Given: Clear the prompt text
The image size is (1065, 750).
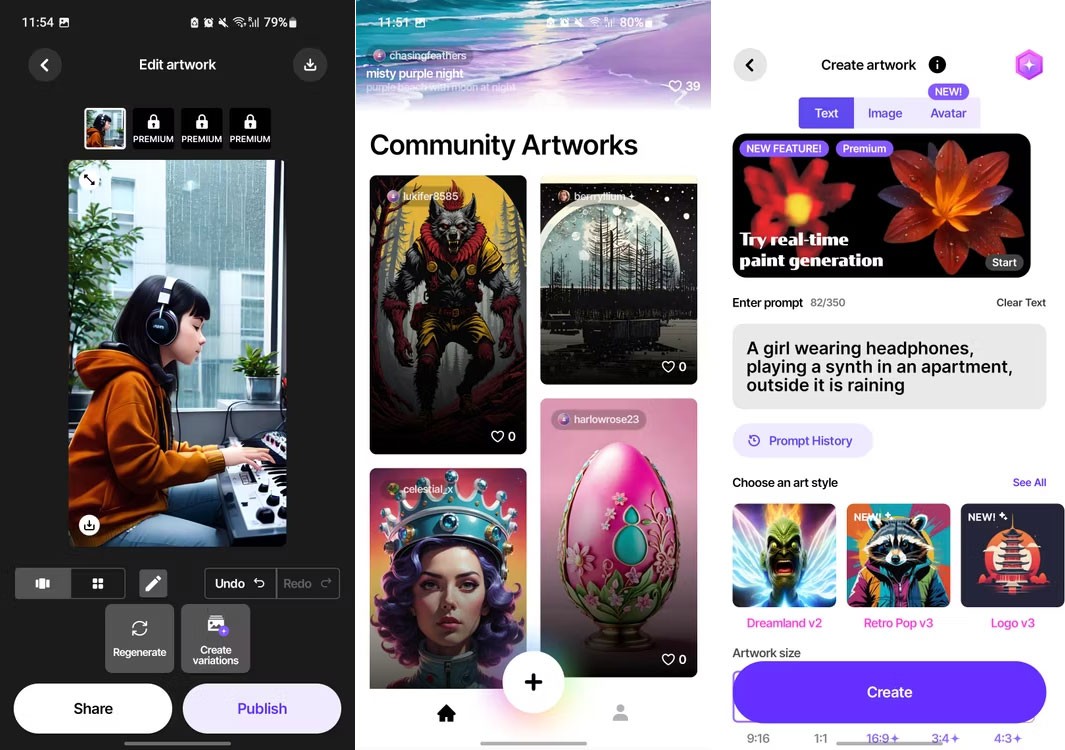Looking at the screenshot, I should tap(1021, 302).
